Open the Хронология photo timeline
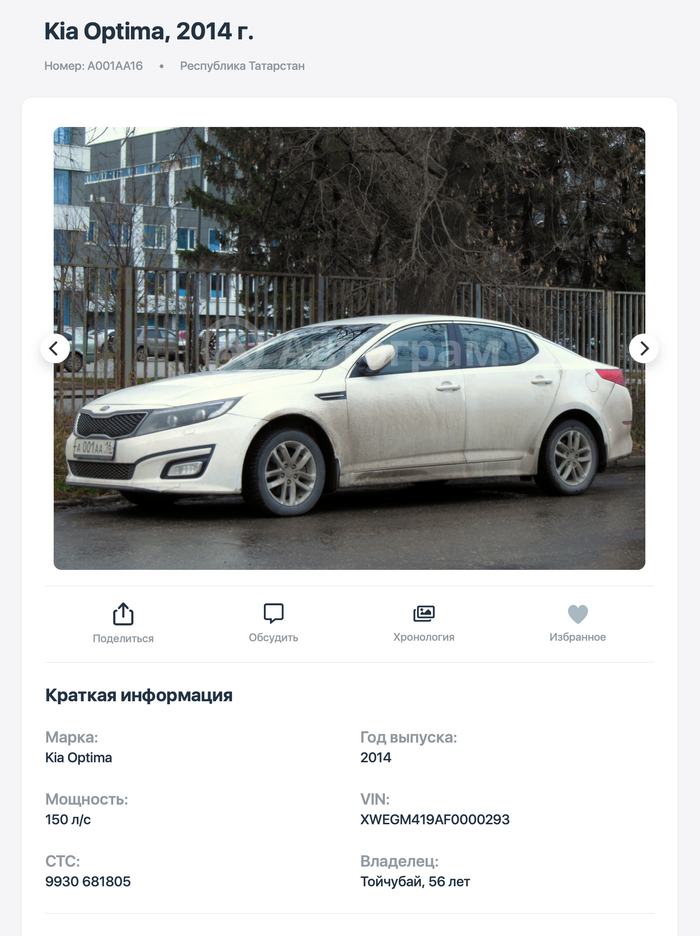 (424, 623)
